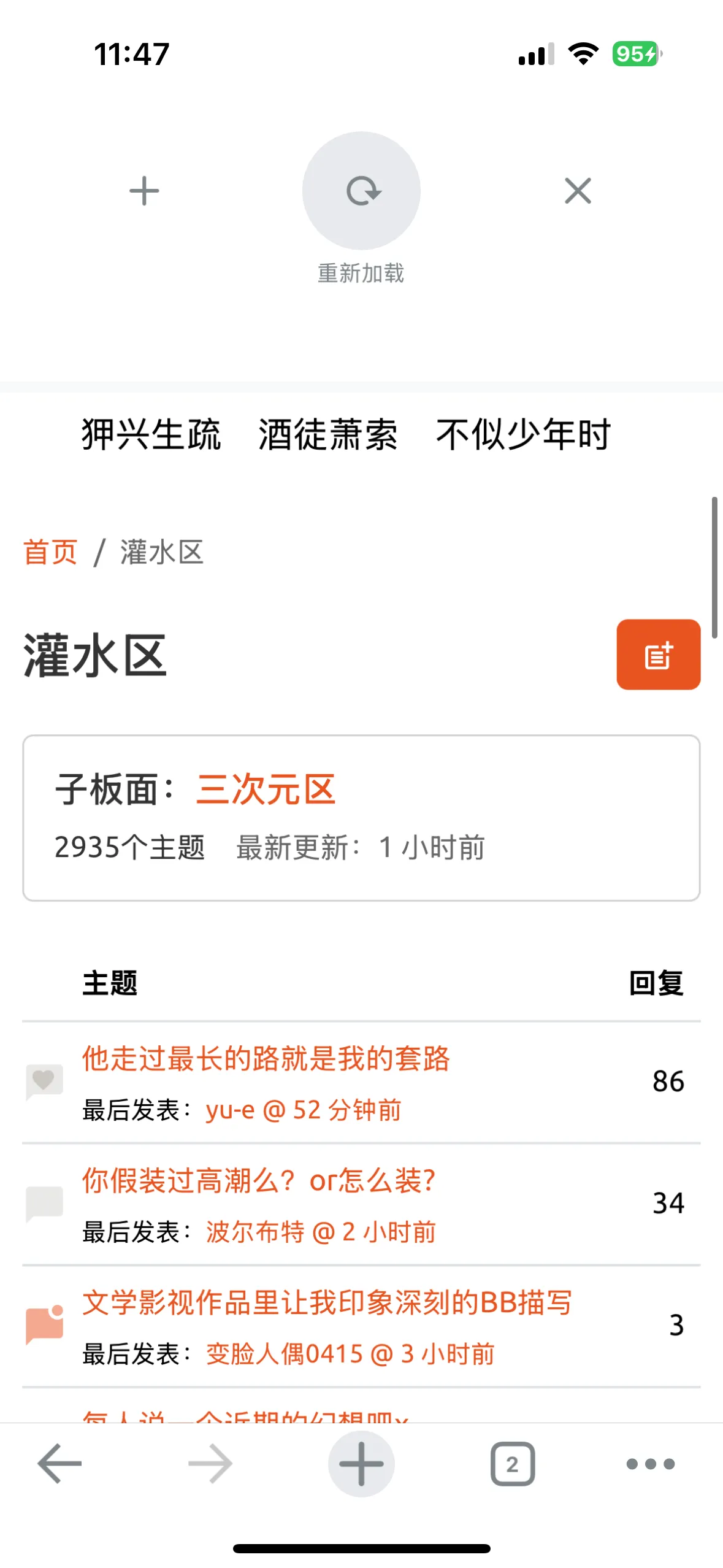Go back with the browser back arrow
Screen dimensions: 723x1568
click(59, 1464)
